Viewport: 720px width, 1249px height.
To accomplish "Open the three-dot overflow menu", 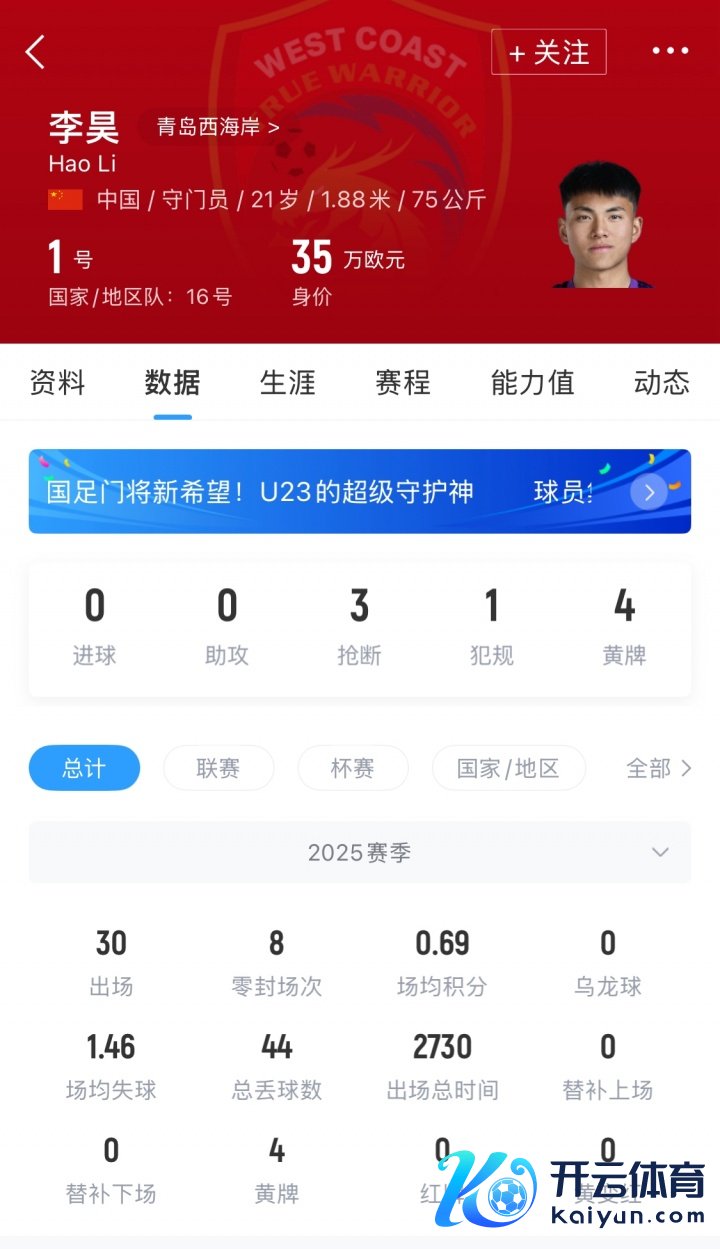I will pos(670,52).
